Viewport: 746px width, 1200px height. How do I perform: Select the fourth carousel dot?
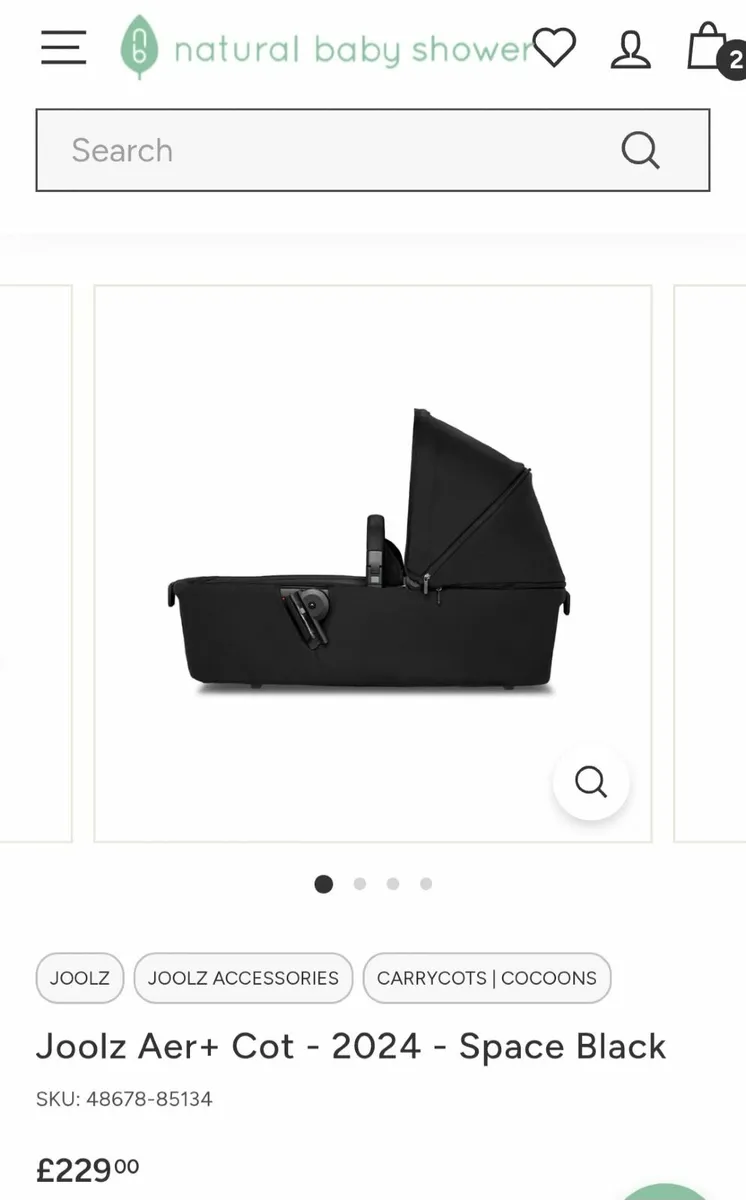coord(425,884)
